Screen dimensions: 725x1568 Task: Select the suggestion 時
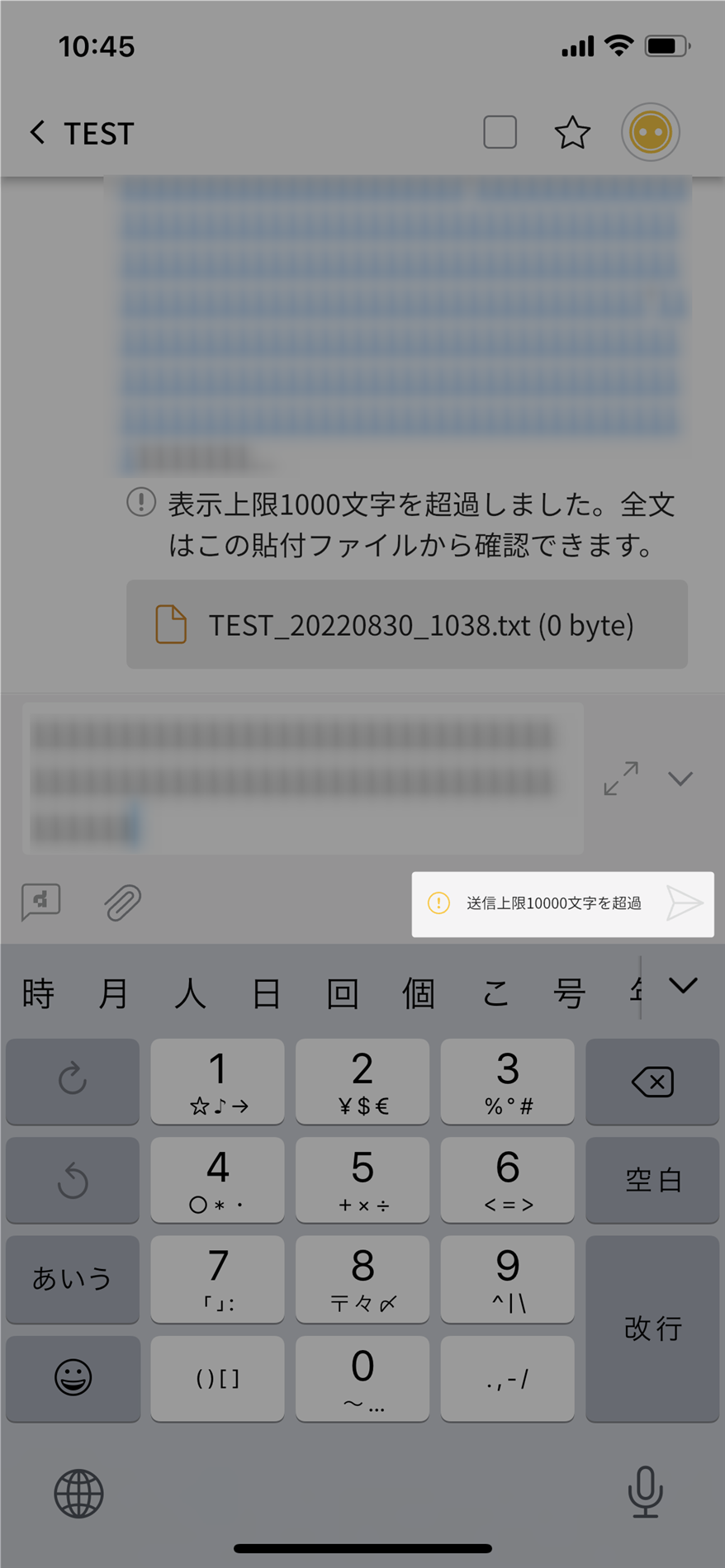pyautogui.click(x=38, y=992)
